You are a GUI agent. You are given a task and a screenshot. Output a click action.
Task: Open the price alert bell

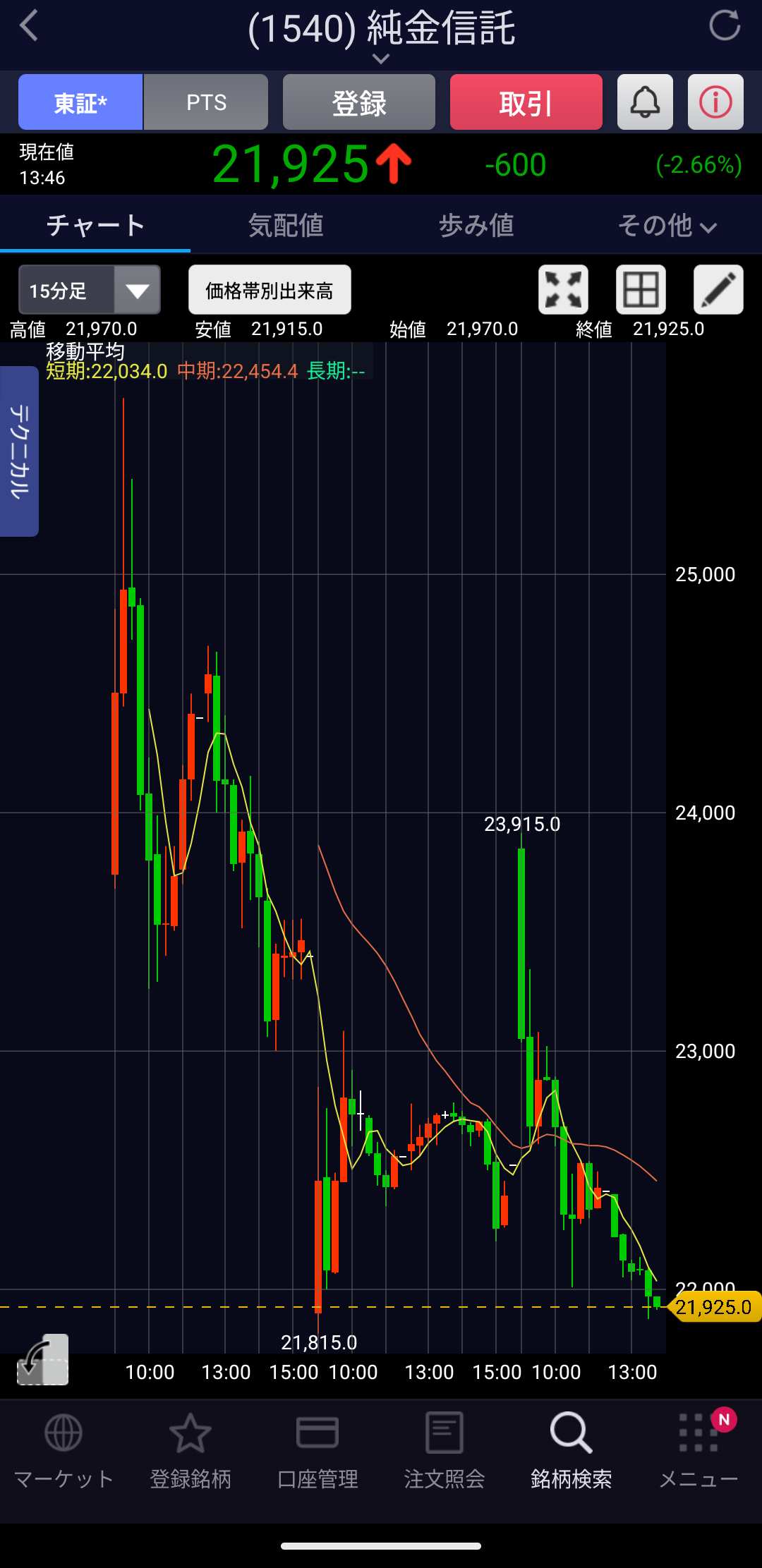[645, 103]
